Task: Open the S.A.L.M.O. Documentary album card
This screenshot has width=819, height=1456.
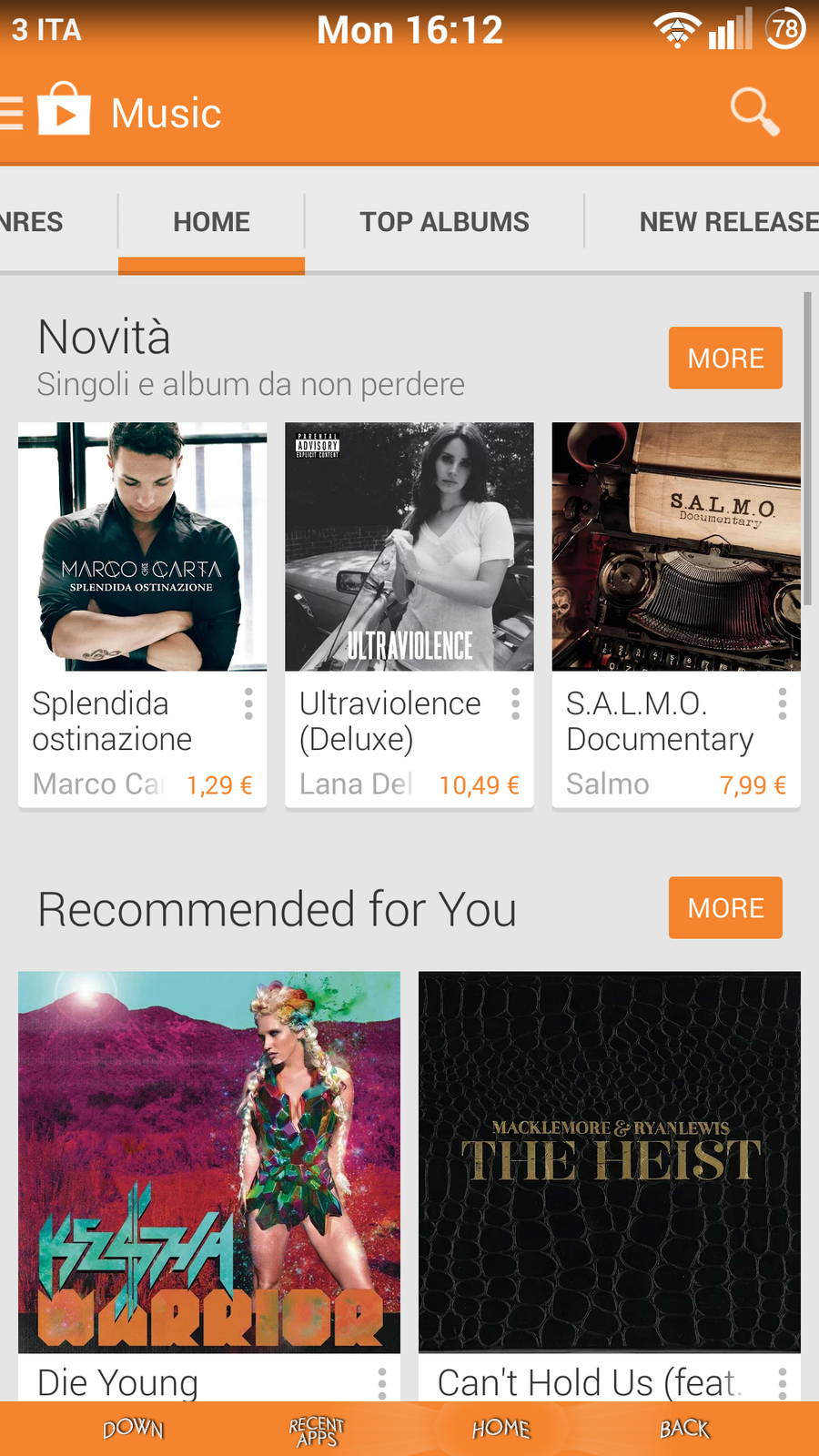Action: (676, 547)
